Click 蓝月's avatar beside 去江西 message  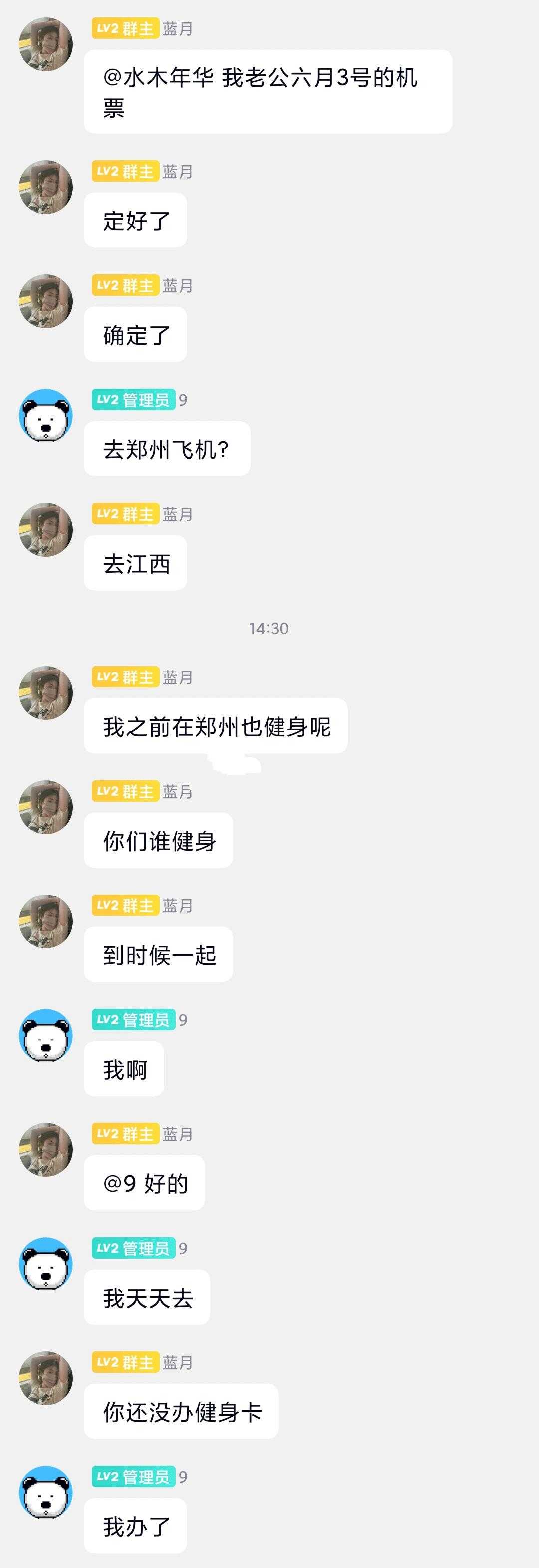pyautogui.click(x=46, y=529)
